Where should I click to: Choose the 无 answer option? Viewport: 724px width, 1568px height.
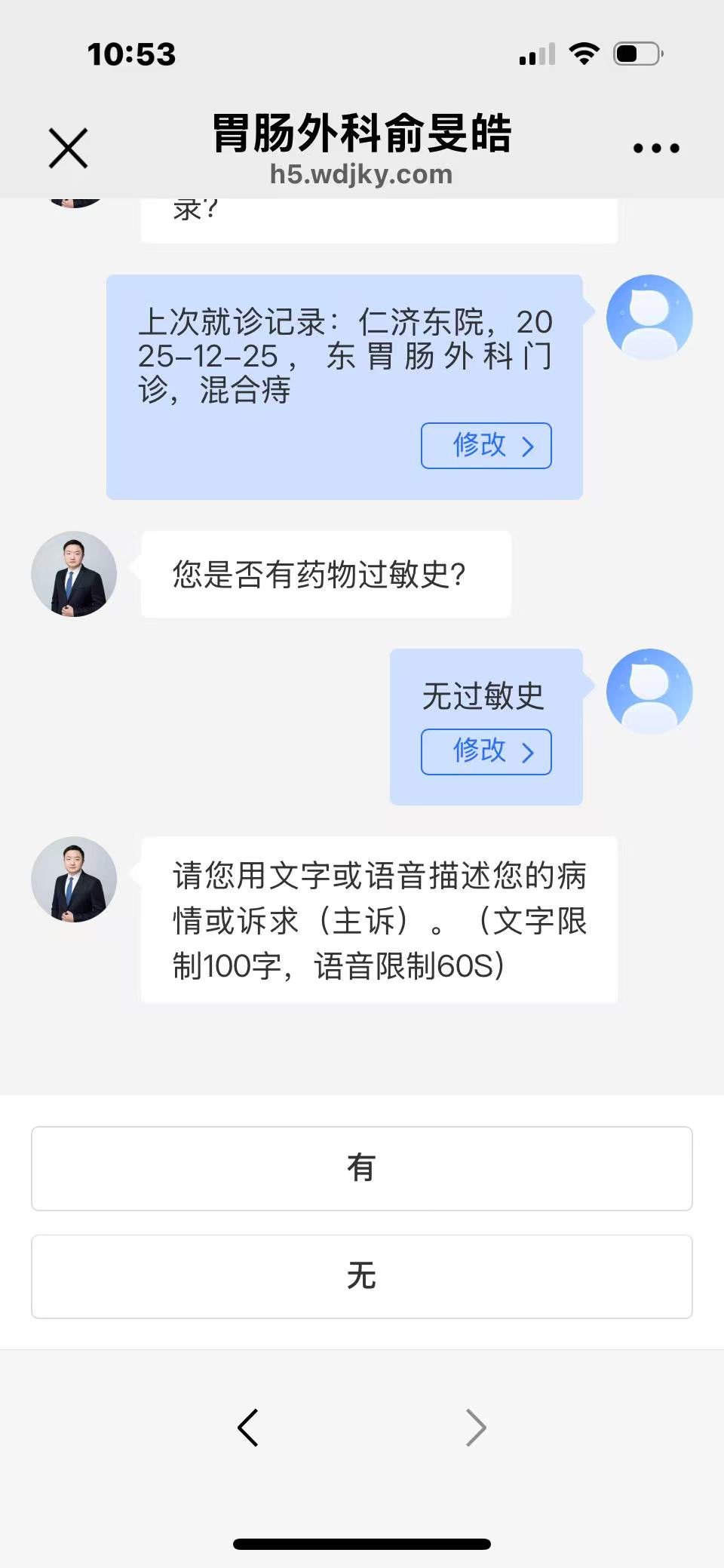tap(362, 1277)
